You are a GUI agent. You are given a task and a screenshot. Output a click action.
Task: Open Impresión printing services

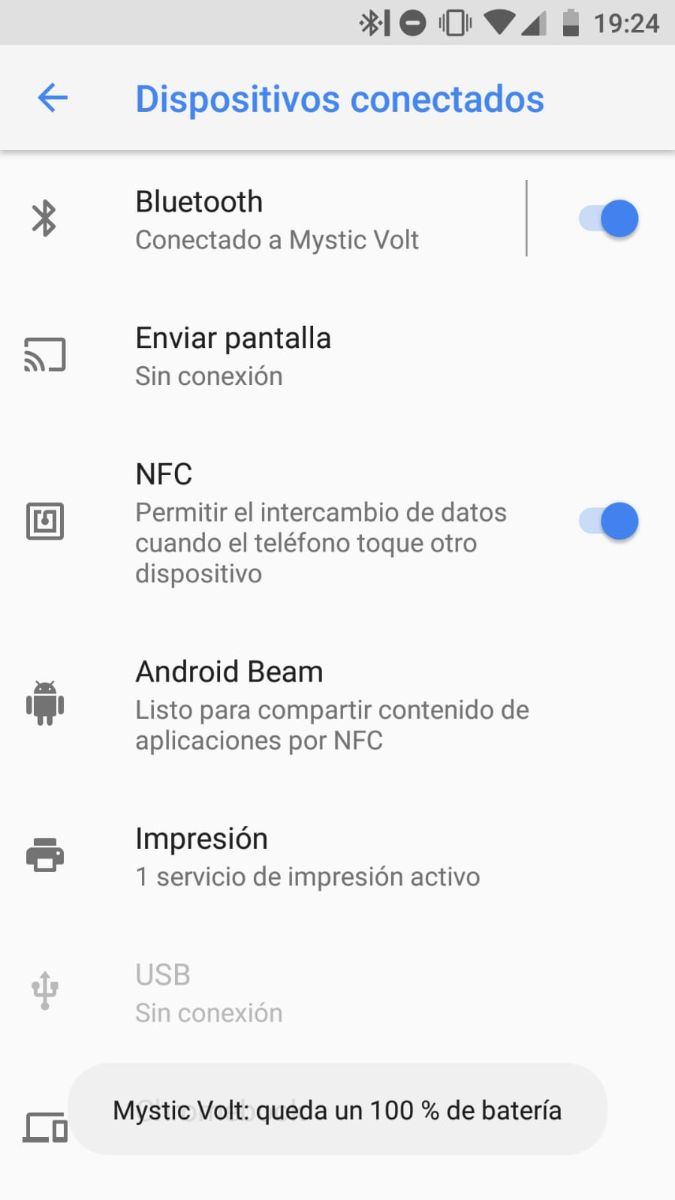point(337,857)
